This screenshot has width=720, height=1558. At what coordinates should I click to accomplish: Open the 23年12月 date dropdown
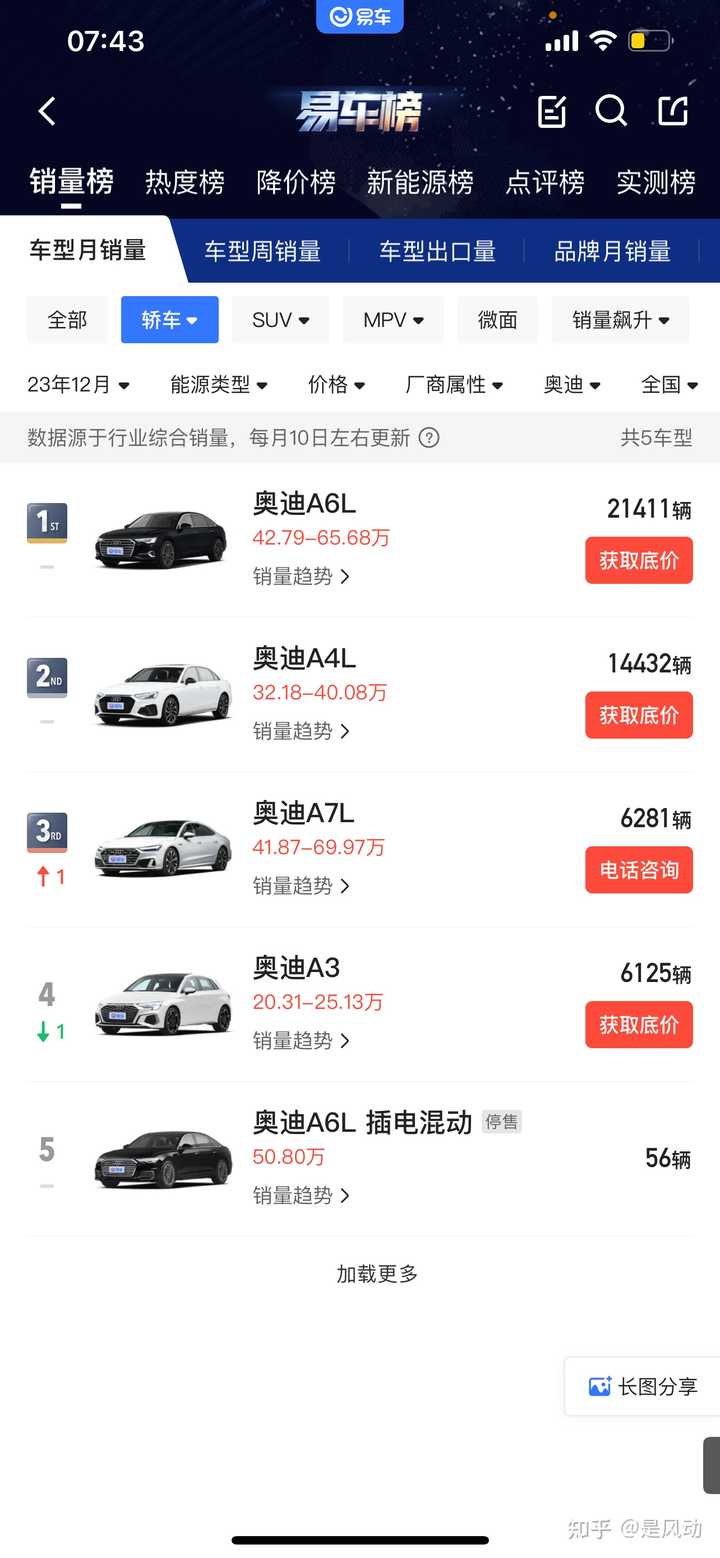[78, 384]
